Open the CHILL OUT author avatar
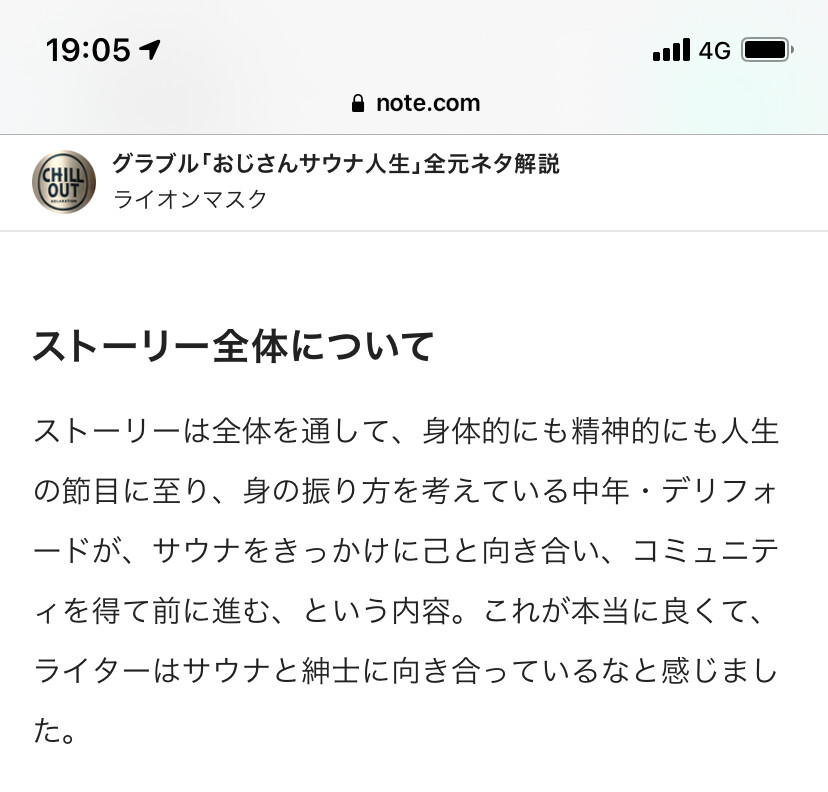 pyautogui.click(x=64, y=182)
